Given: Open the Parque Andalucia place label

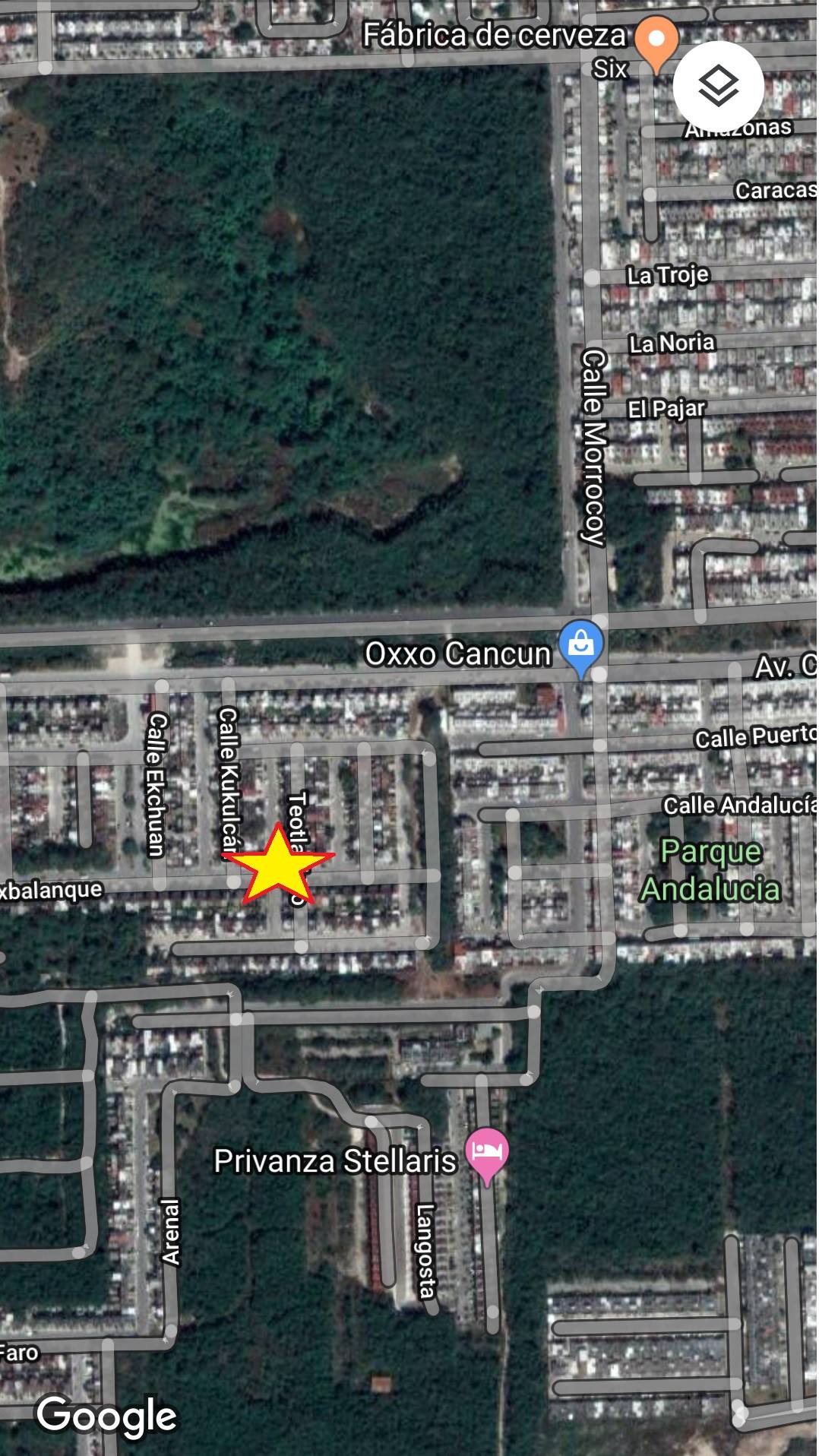Looking at the screenshot, I should coord(711,870).
